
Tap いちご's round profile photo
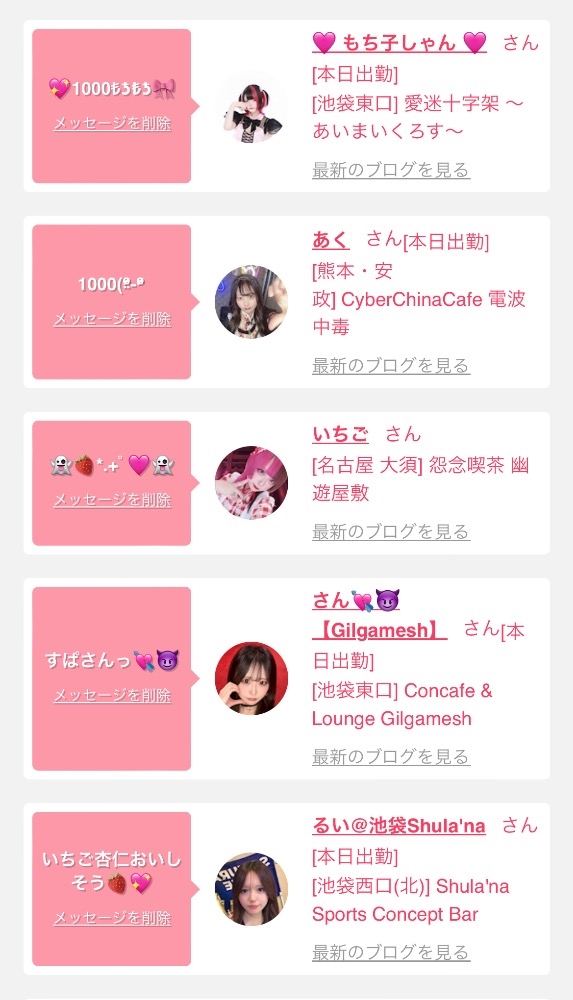coord(251,483)
